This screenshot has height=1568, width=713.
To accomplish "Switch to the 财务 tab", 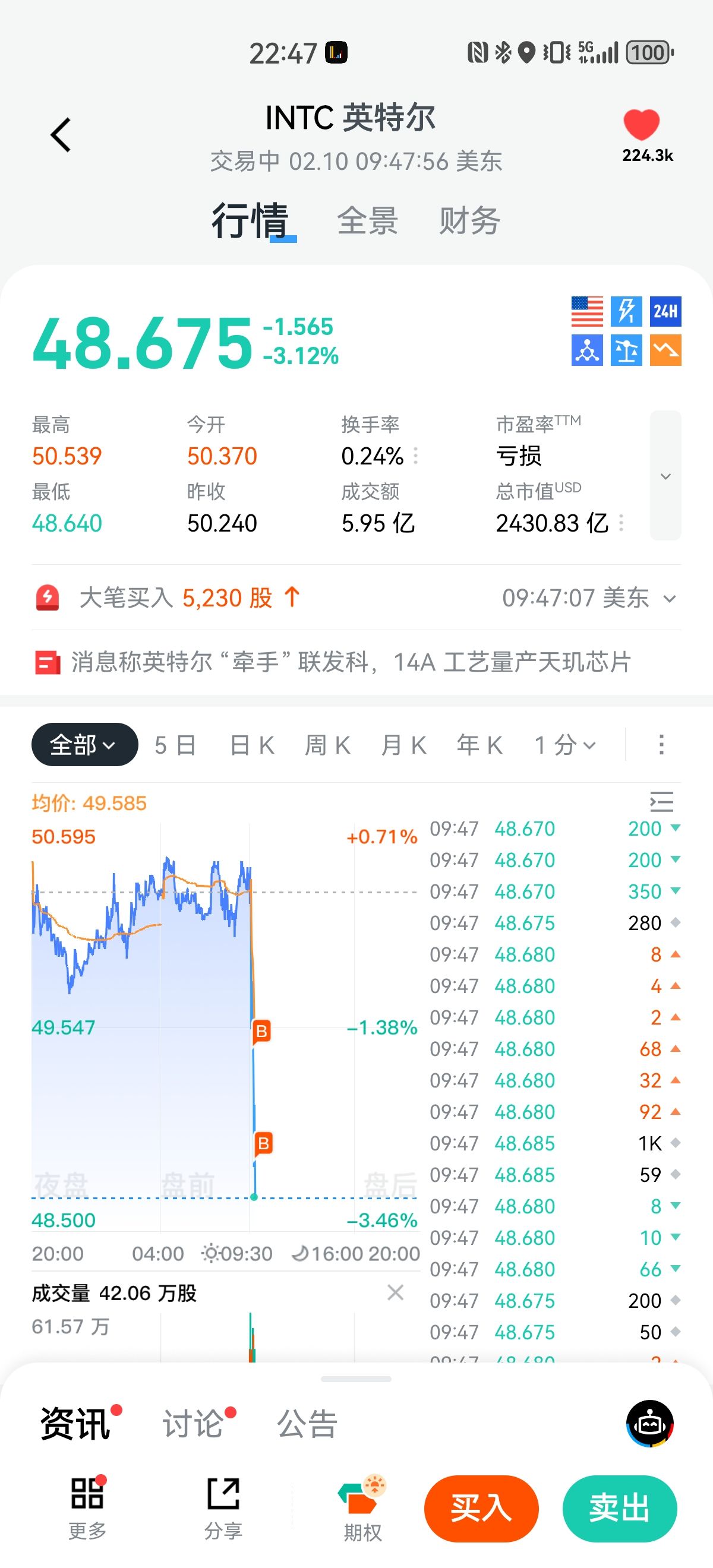I will (469, 220).
